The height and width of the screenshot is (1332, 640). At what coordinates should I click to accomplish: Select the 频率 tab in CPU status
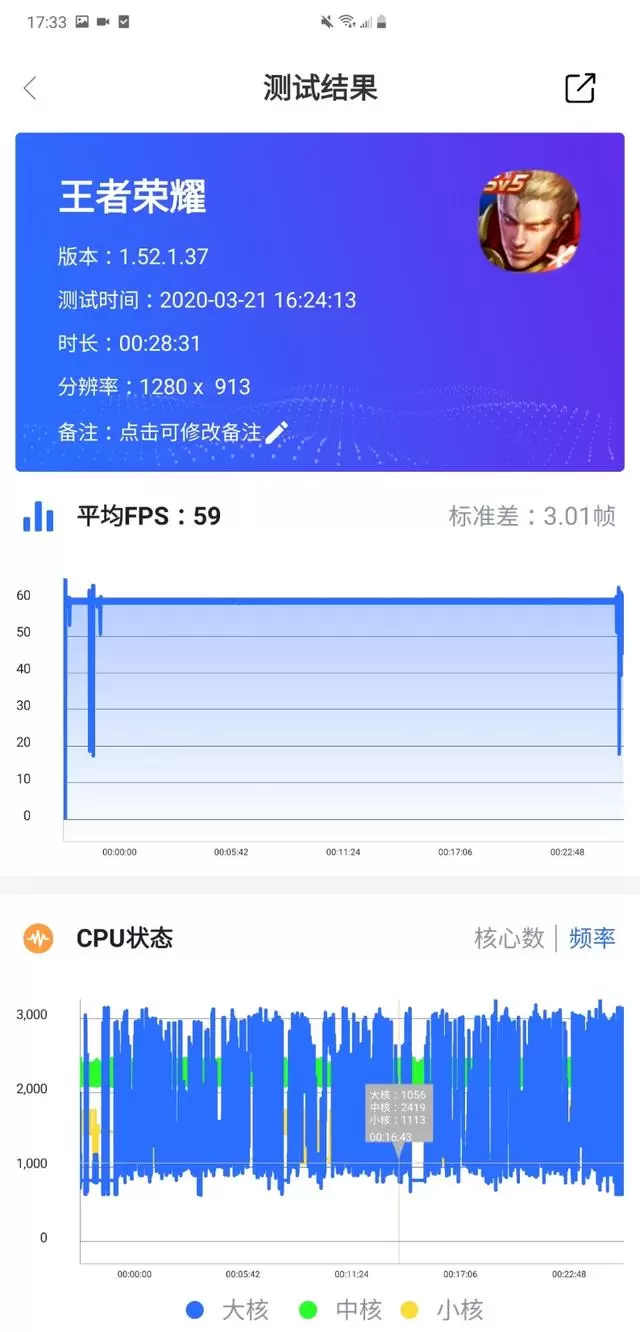pos(592,938)
